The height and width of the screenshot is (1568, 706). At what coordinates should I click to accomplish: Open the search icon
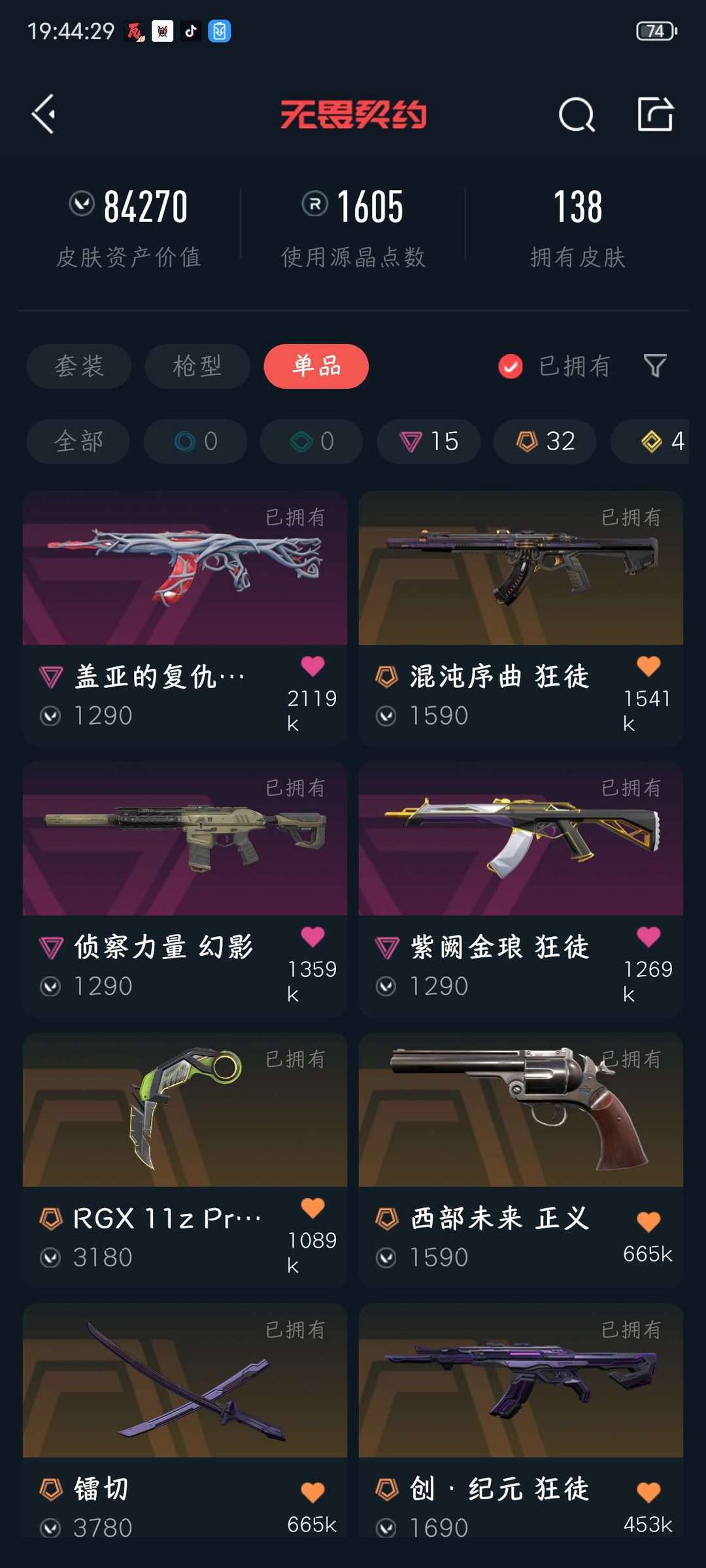577,115
